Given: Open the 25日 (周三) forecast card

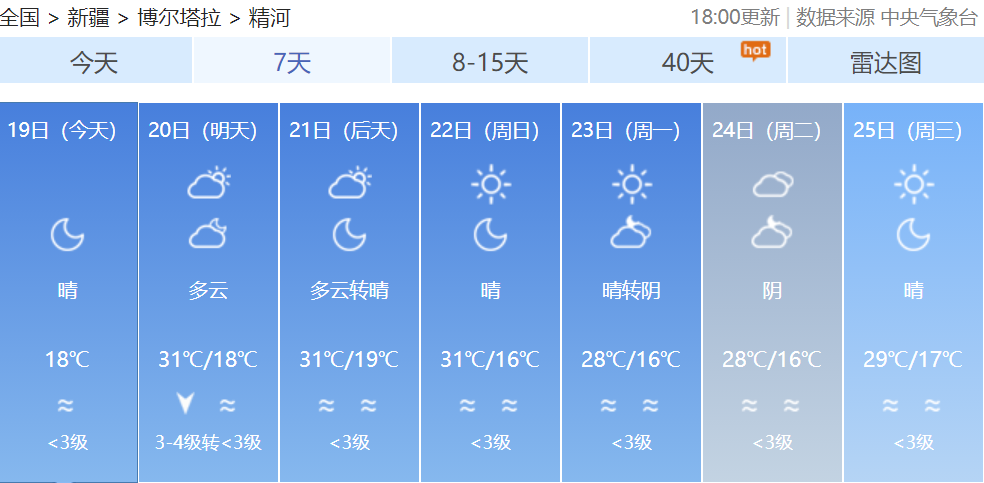Looking at the screenshot, I should coord(913,290).
